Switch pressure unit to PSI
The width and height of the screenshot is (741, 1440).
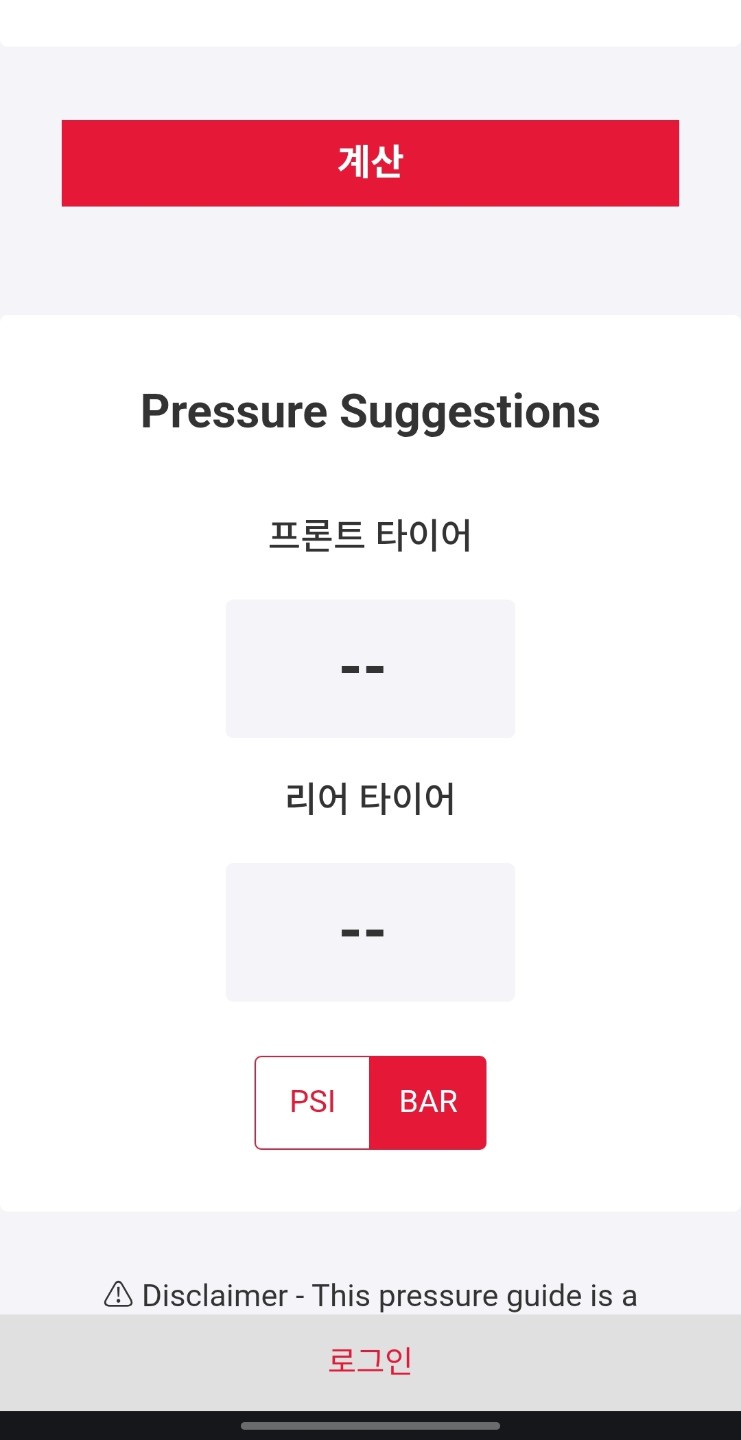pos(313,1102)
